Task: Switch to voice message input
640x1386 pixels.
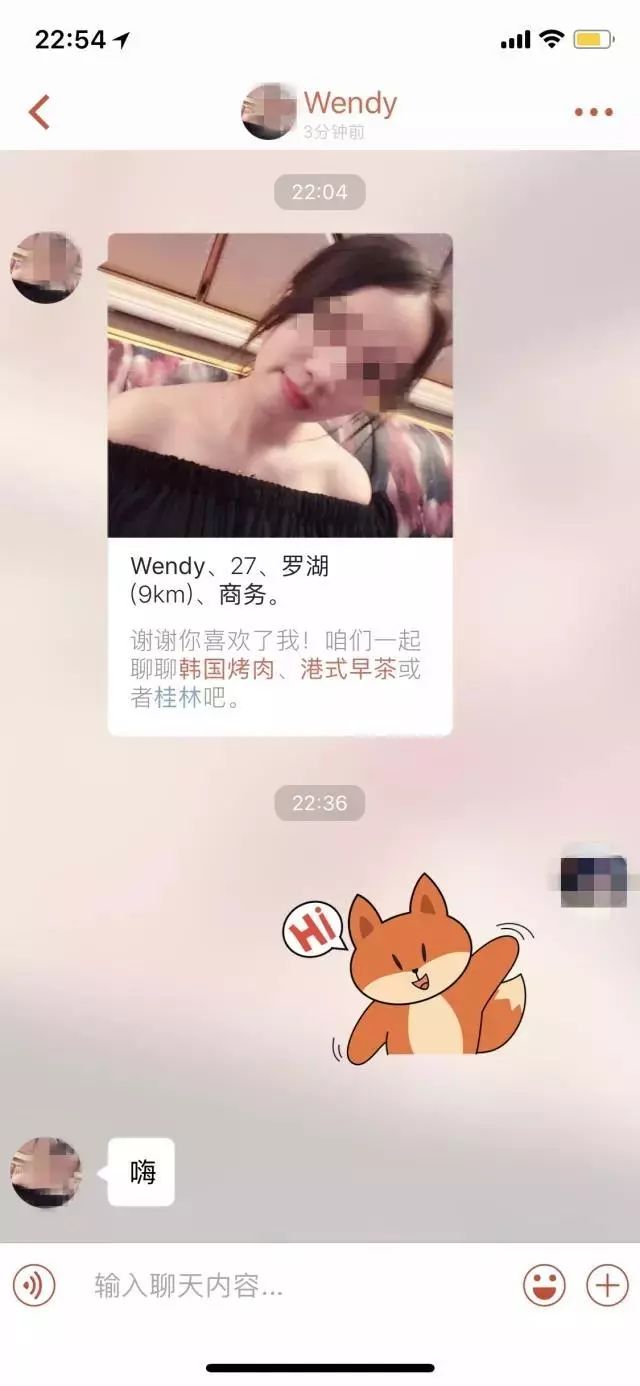Action: click(34, 1285)
